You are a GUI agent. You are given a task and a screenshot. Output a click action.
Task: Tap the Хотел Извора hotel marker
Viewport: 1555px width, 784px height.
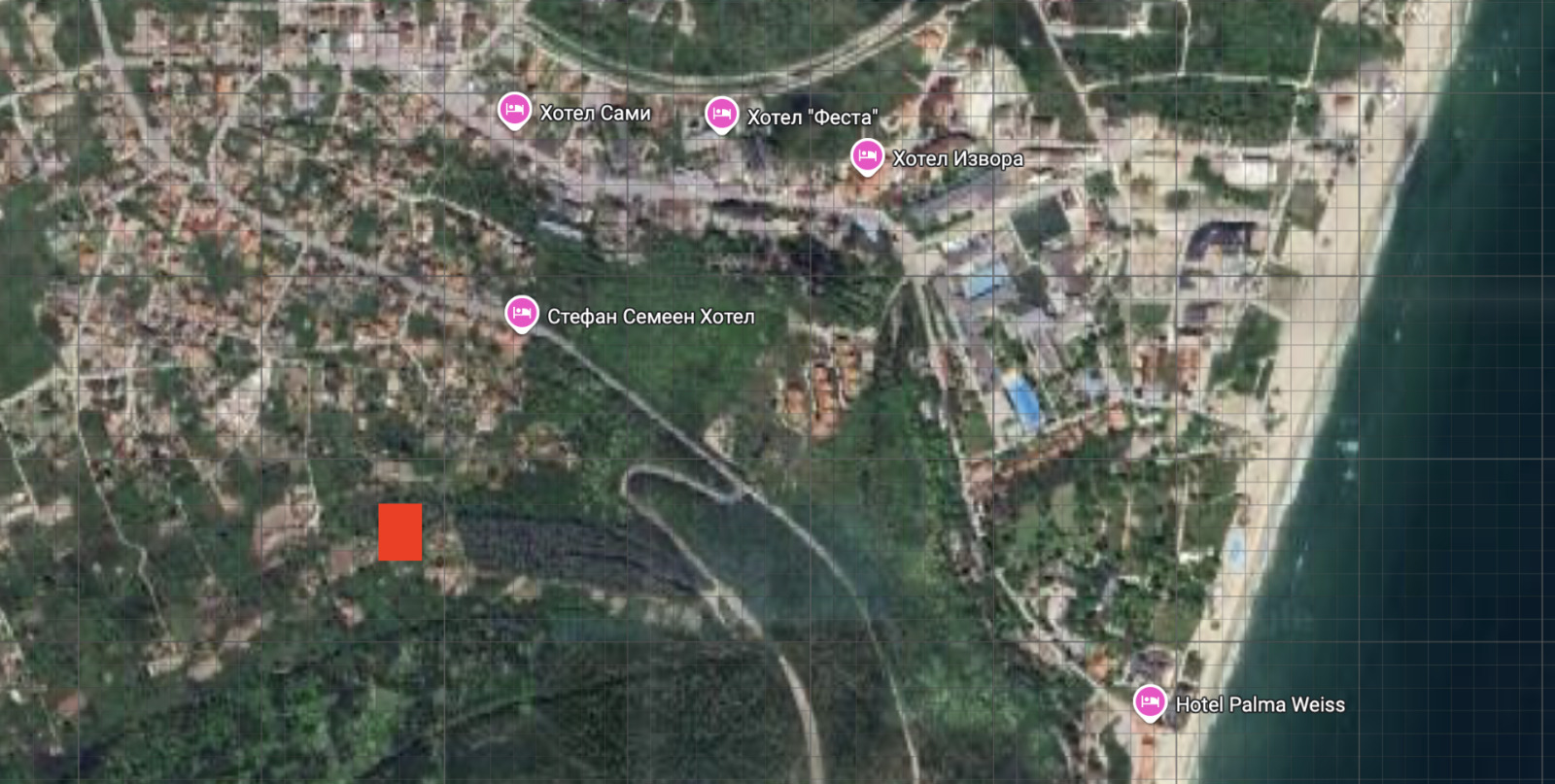point(867,155)
